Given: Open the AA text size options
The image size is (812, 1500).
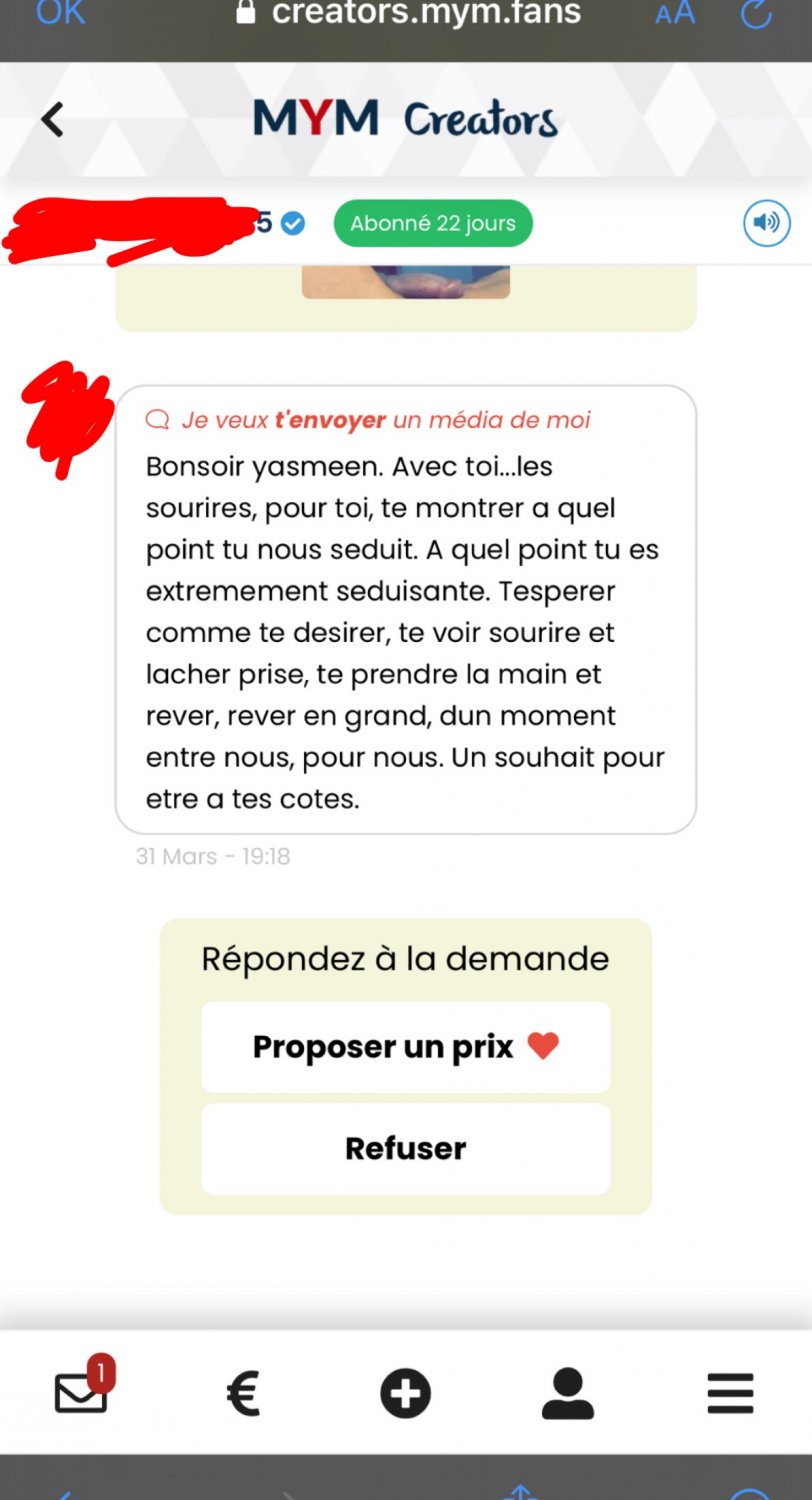Looking at the screenshot, I should tap(675, 14).
